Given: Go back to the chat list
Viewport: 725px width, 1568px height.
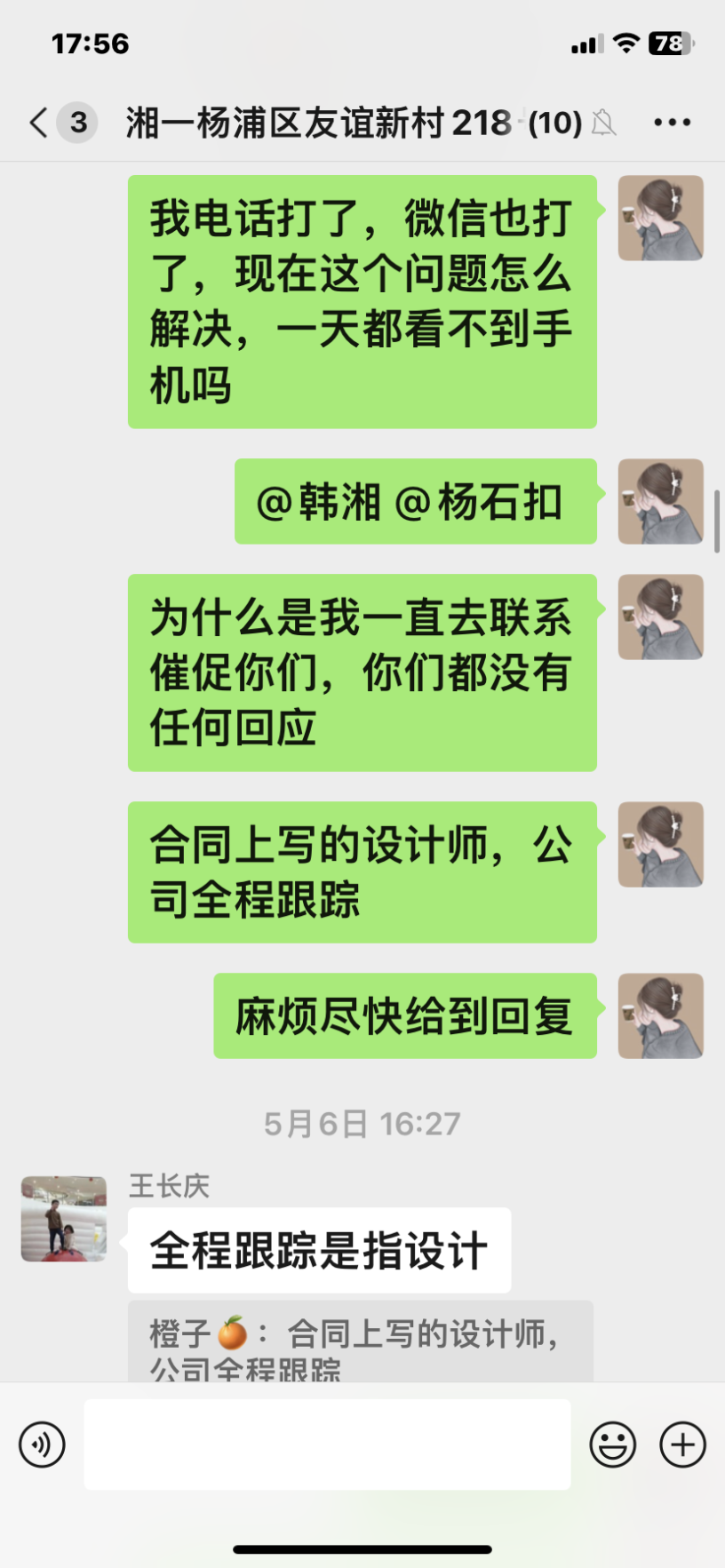Looking at the screenshot, I should click(39, 123).
